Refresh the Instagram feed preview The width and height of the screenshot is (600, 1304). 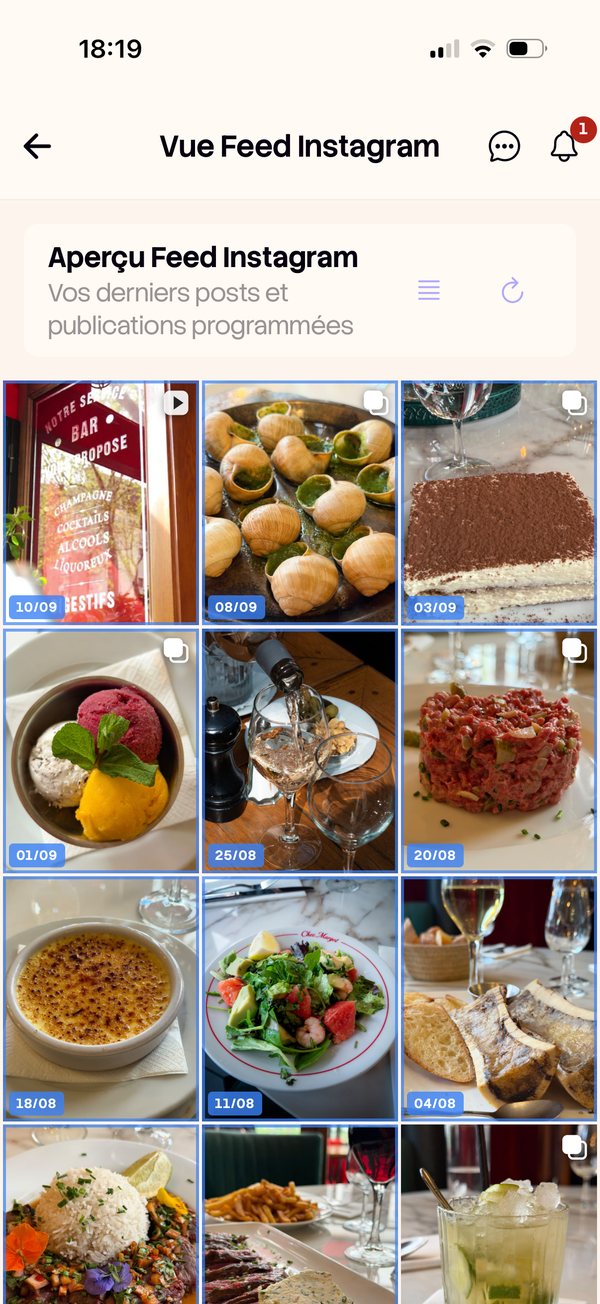(512, 291)
